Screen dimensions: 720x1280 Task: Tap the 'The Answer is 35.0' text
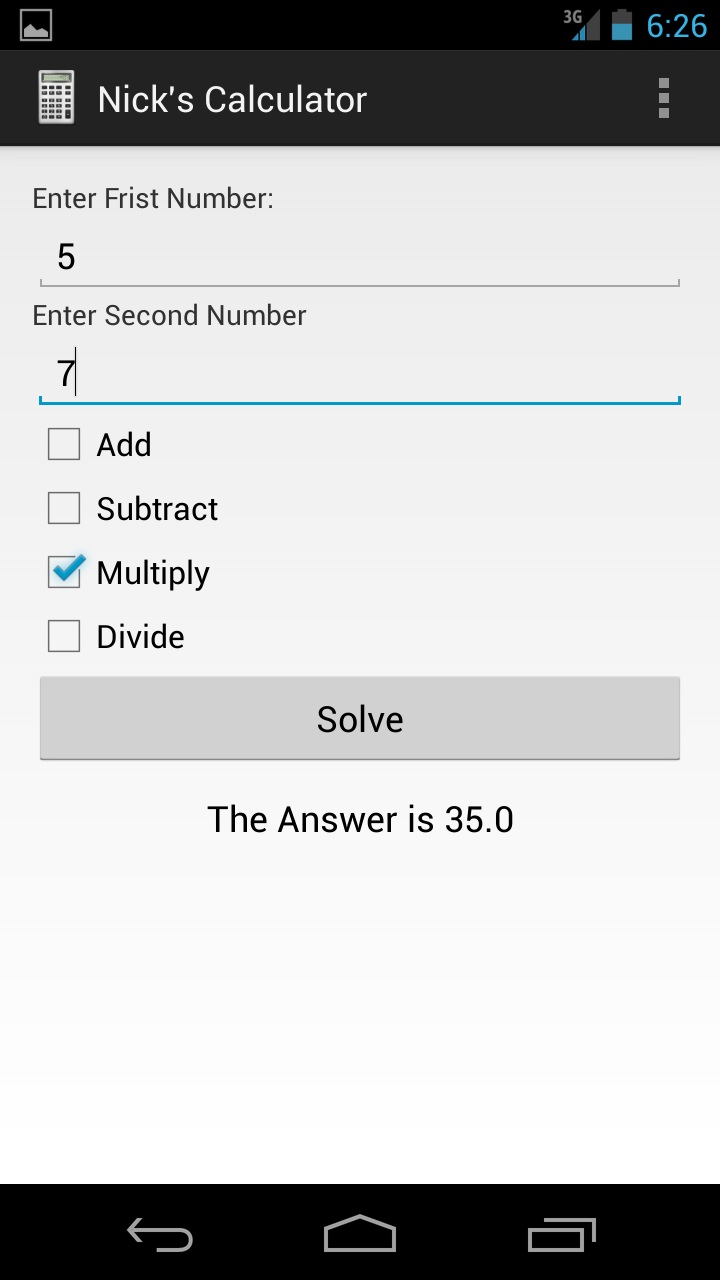coord(360,819)
